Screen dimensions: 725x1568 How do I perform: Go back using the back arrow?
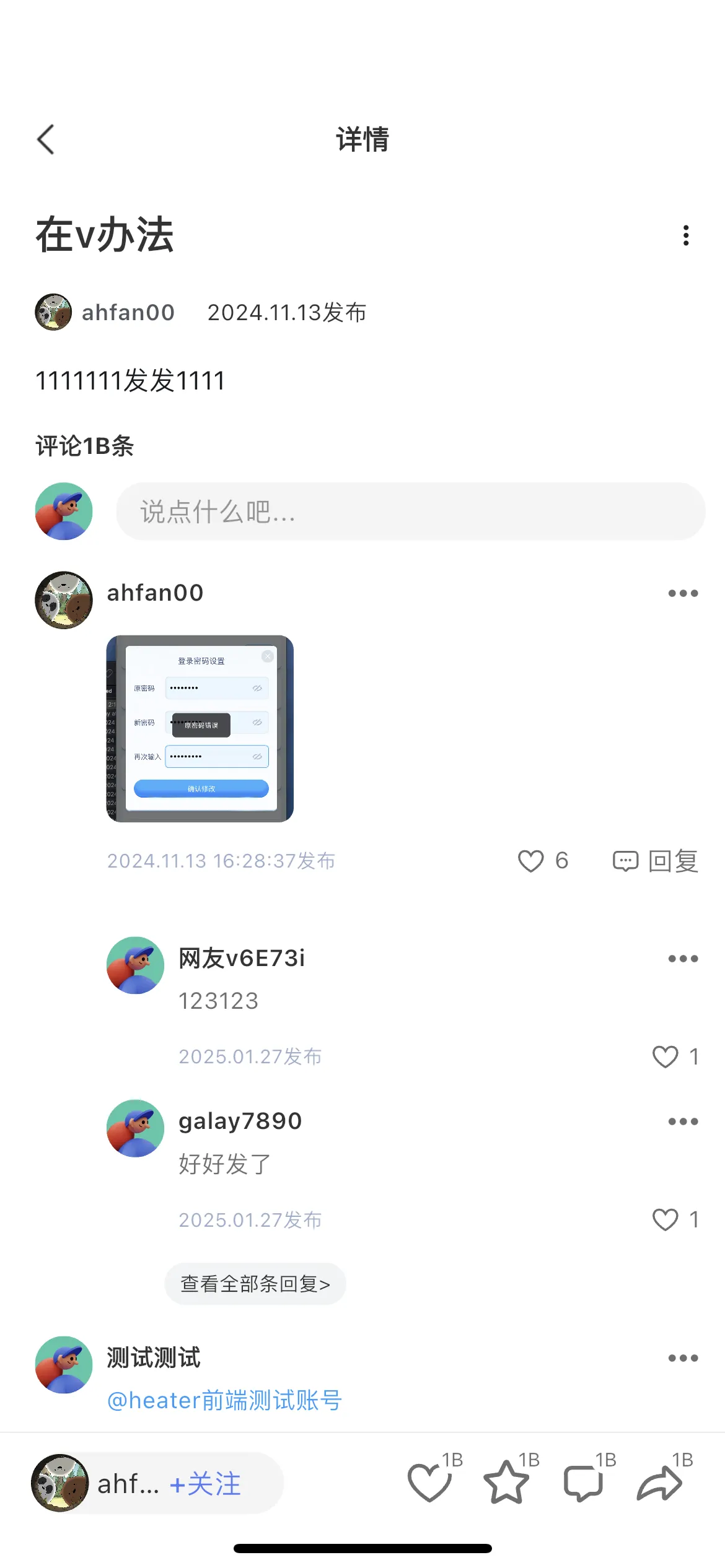coord(45,139)
